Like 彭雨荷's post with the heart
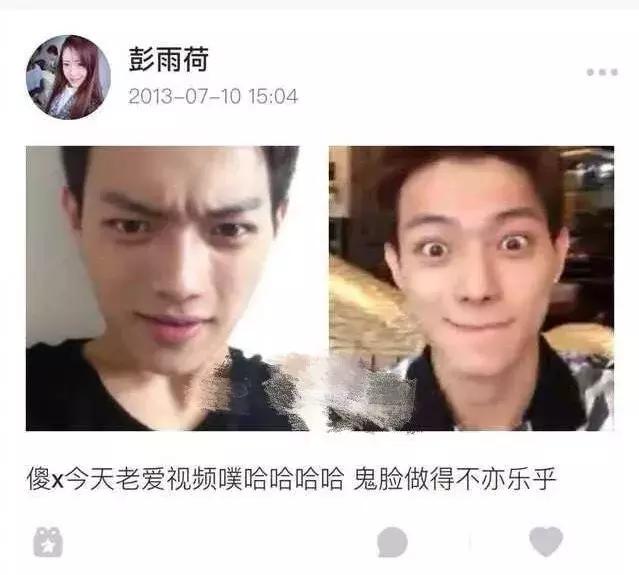 [x=545, y=542]
